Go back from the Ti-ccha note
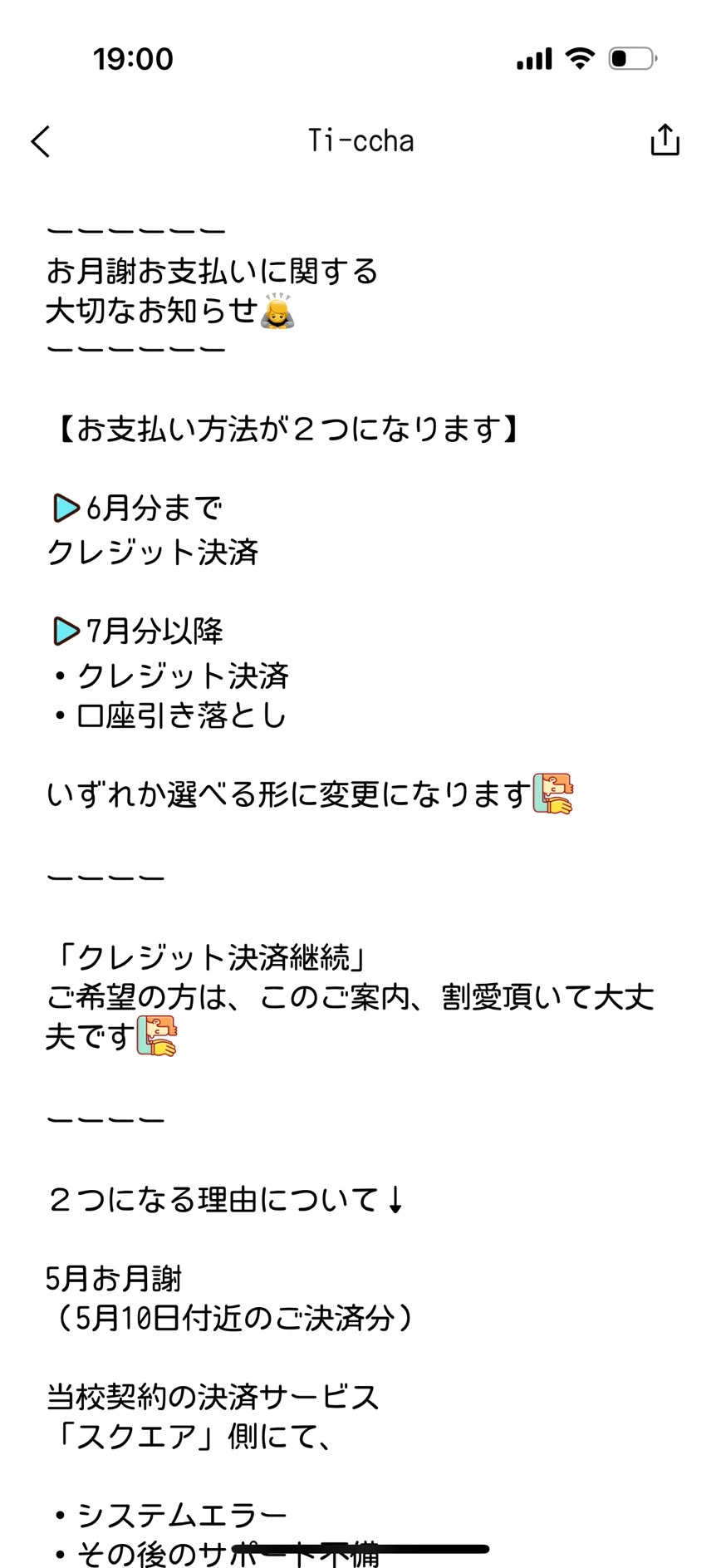 [x=41, y=141]
